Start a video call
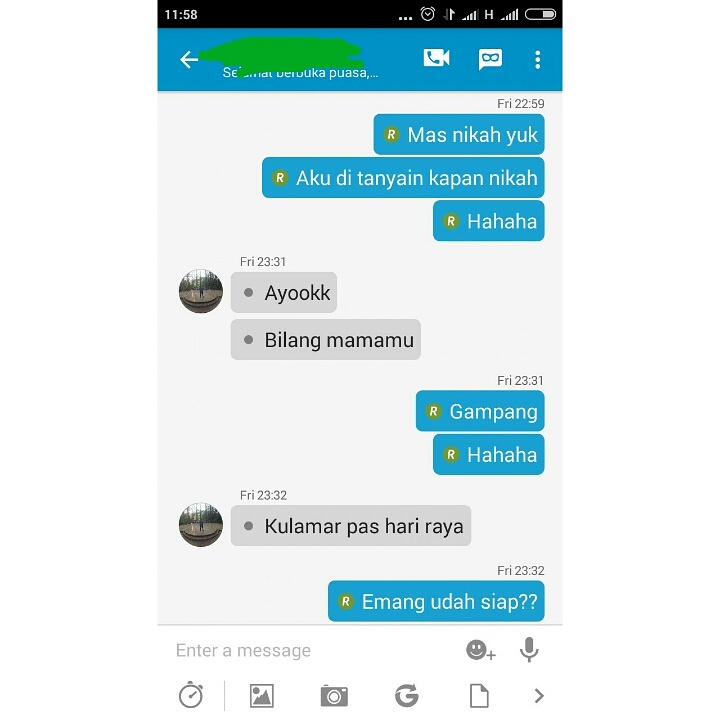Screen dimensions: 720x720 (x=436, y=59)
